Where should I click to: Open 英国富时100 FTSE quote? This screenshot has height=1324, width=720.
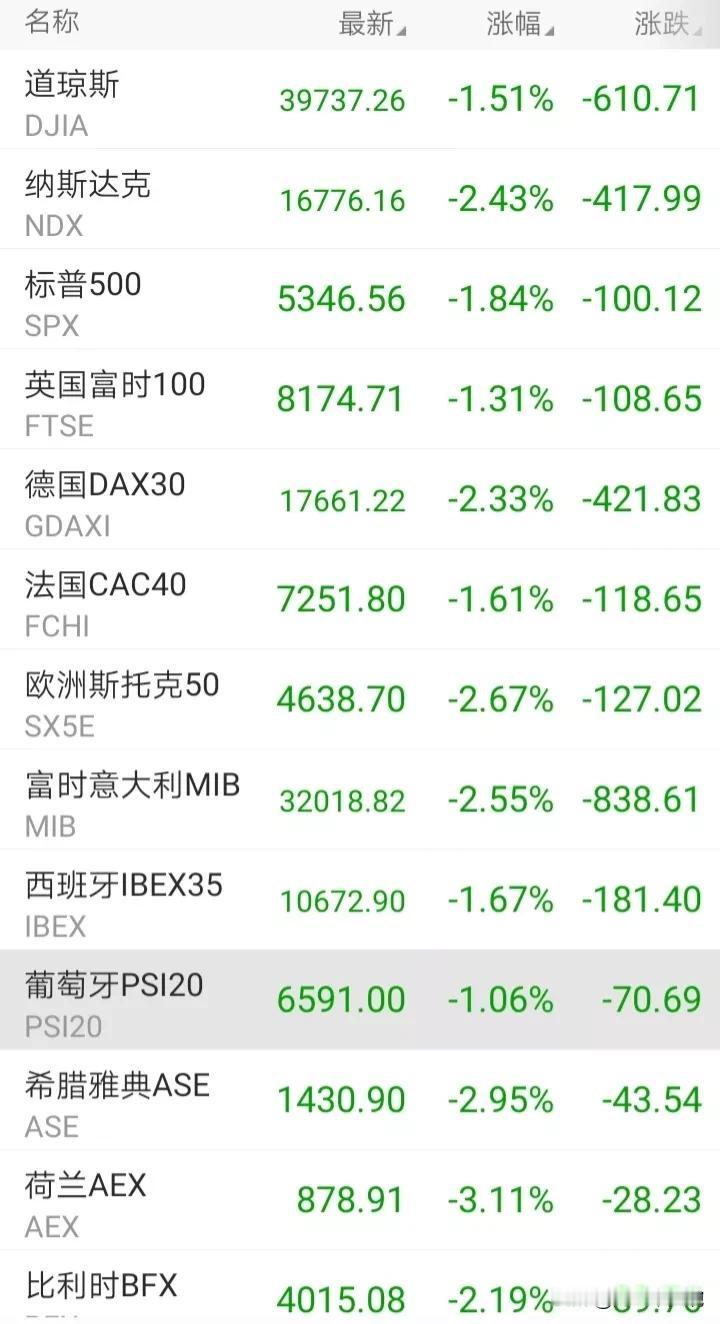pyautogui.click(x=360, y=400)
